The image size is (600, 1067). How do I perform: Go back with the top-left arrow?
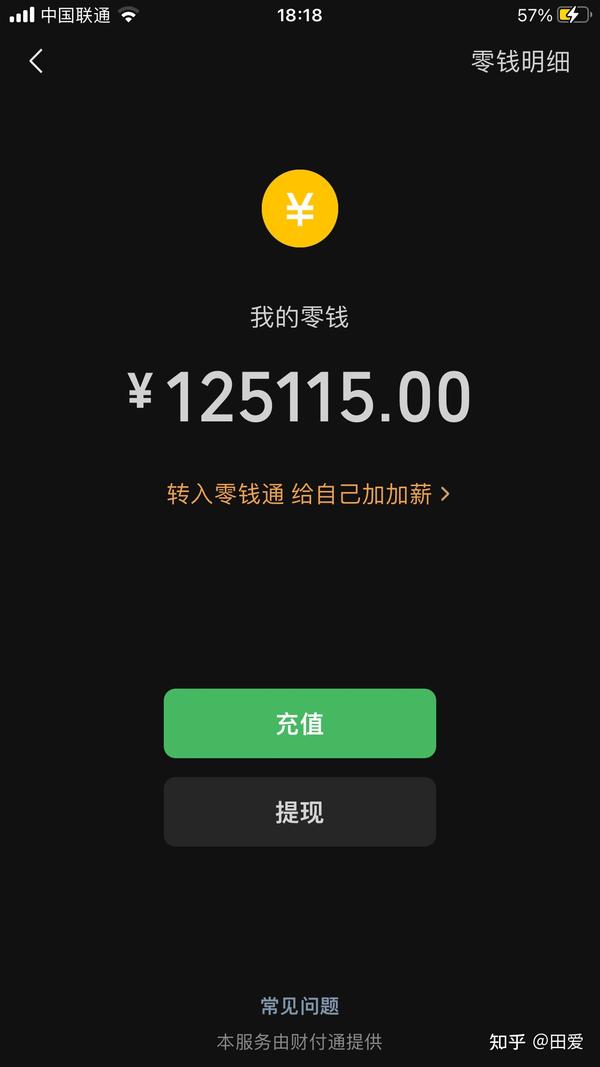click(x=36, y=61)
